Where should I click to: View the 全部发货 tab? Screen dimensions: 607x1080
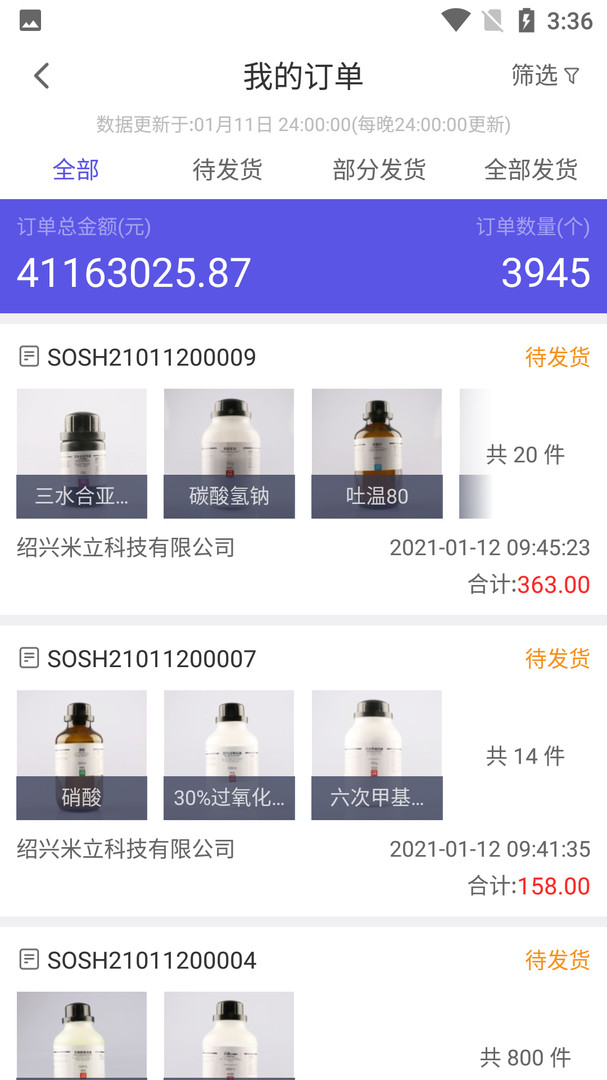[x=531, y=170]
